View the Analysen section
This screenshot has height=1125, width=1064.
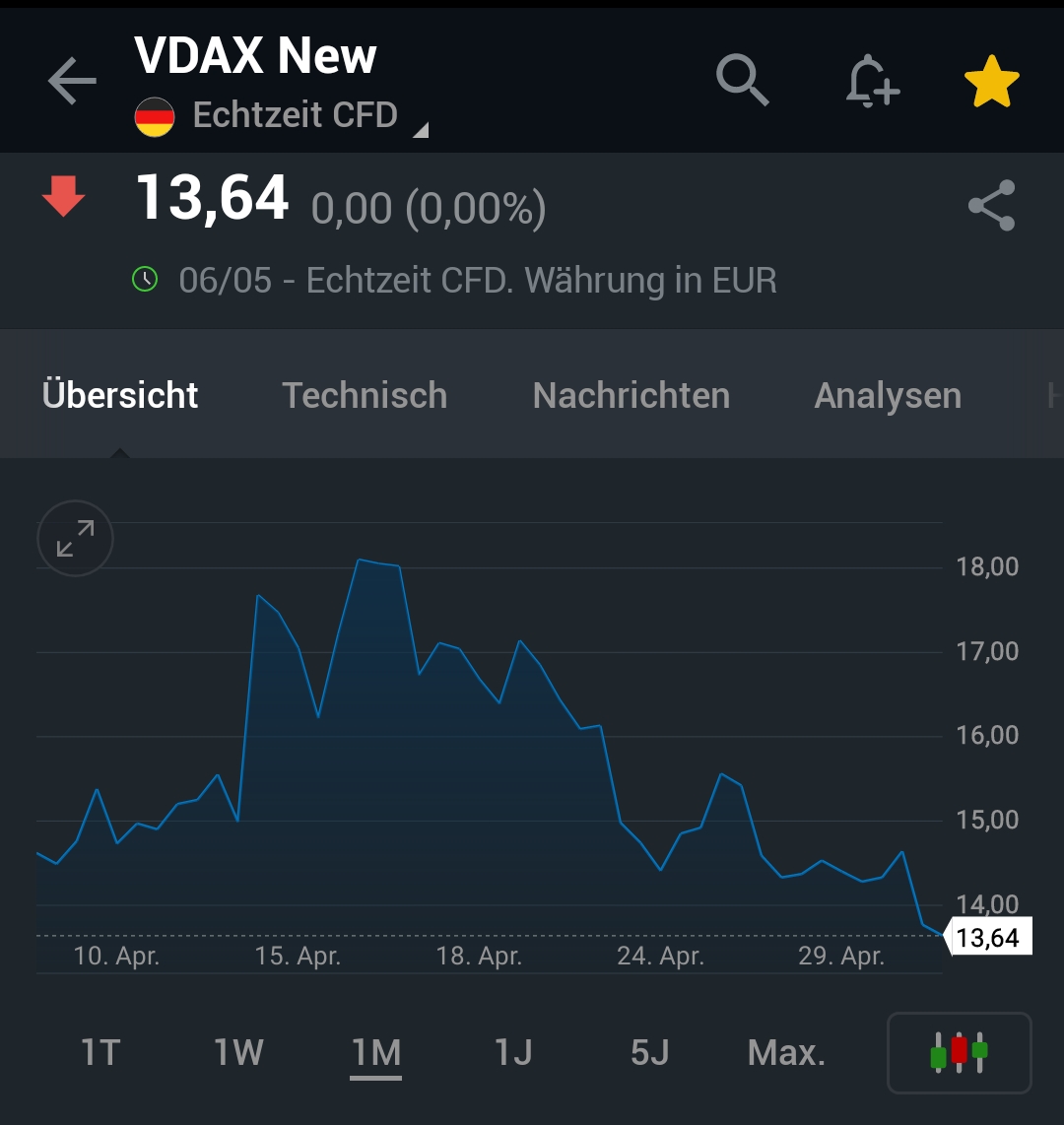pyautogui.click(x=887, y=394)
